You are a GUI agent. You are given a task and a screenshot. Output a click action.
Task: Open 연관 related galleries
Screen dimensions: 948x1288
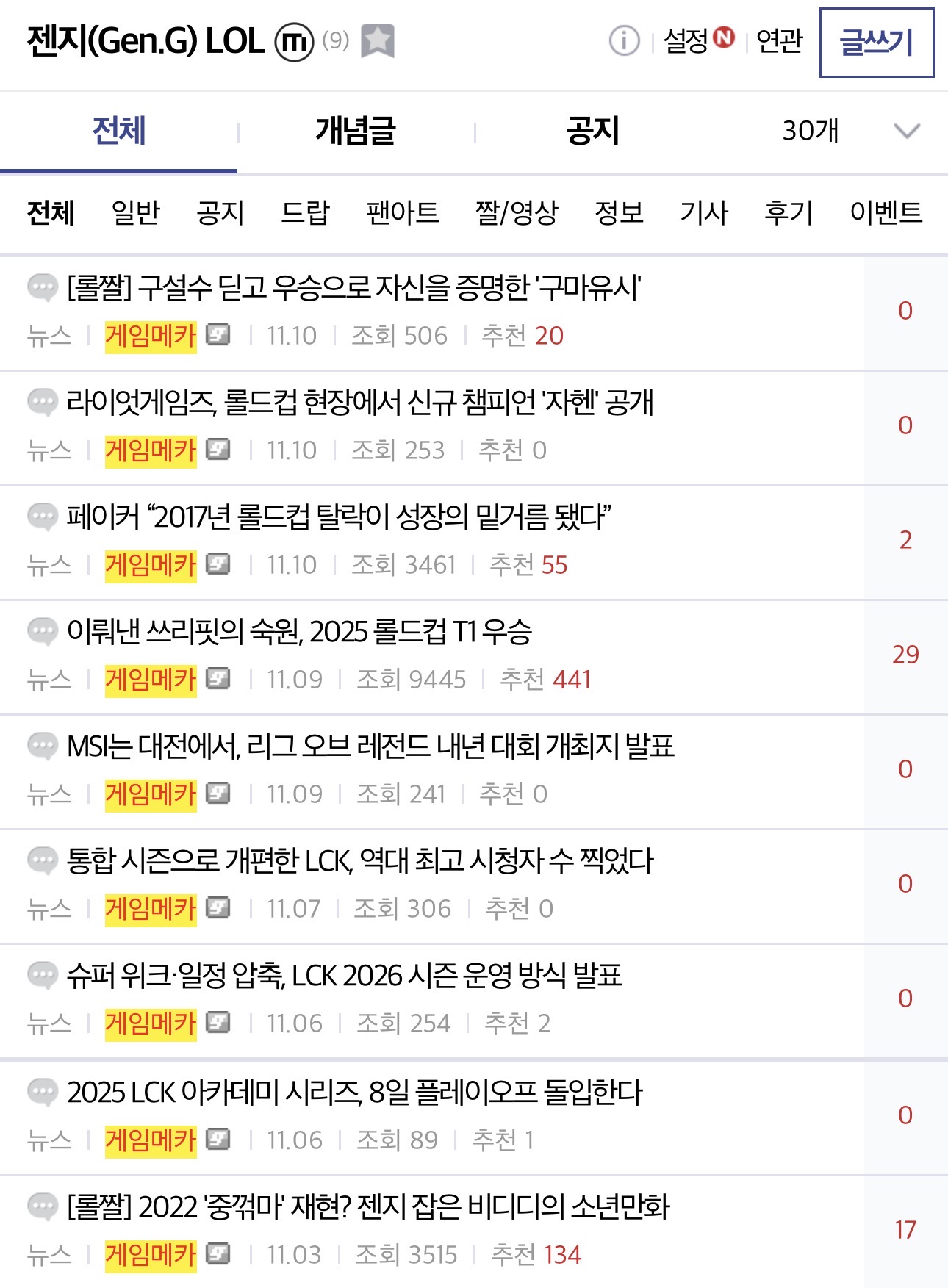click(779, 41)
